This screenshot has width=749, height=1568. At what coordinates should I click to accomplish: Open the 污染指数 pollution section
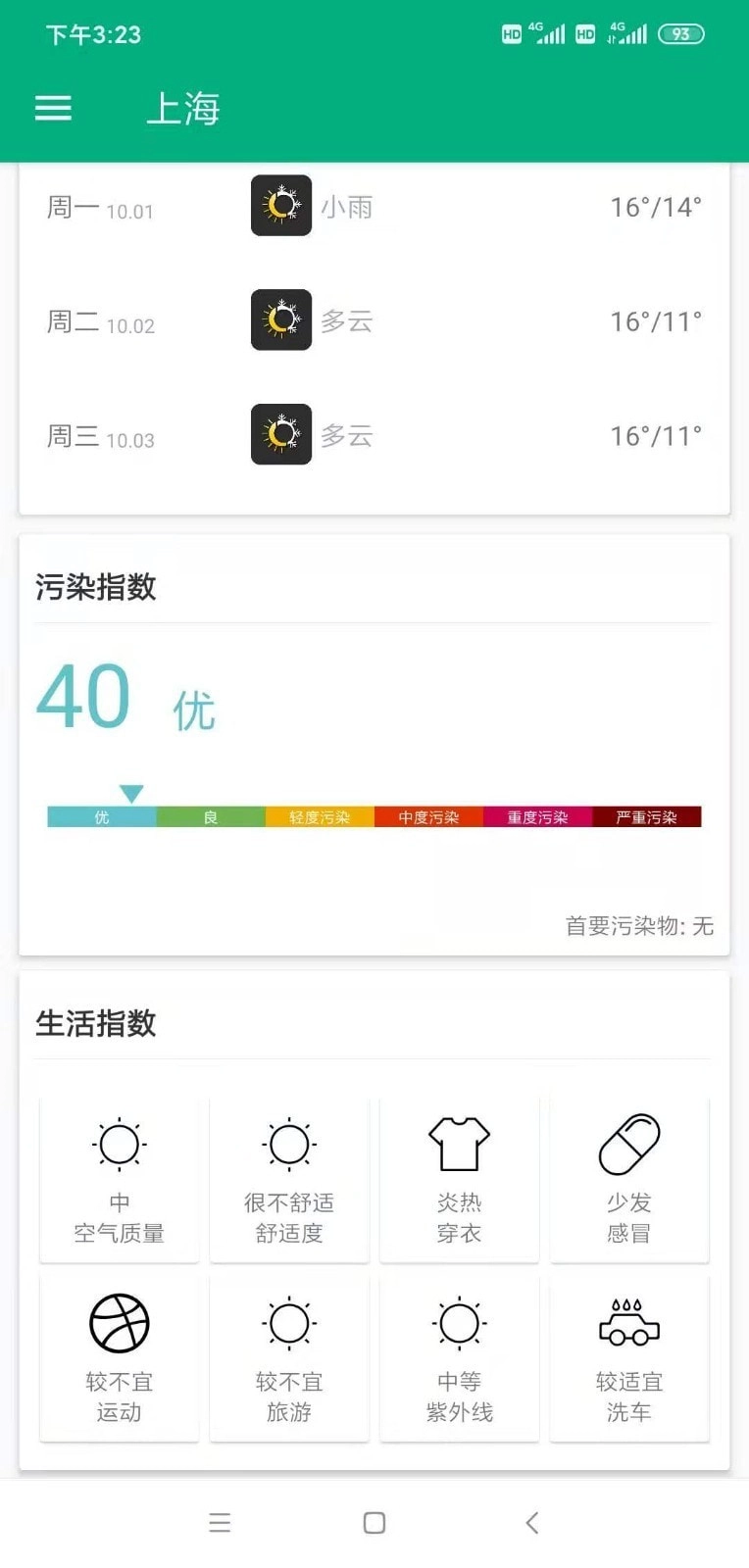click(95, 587)
